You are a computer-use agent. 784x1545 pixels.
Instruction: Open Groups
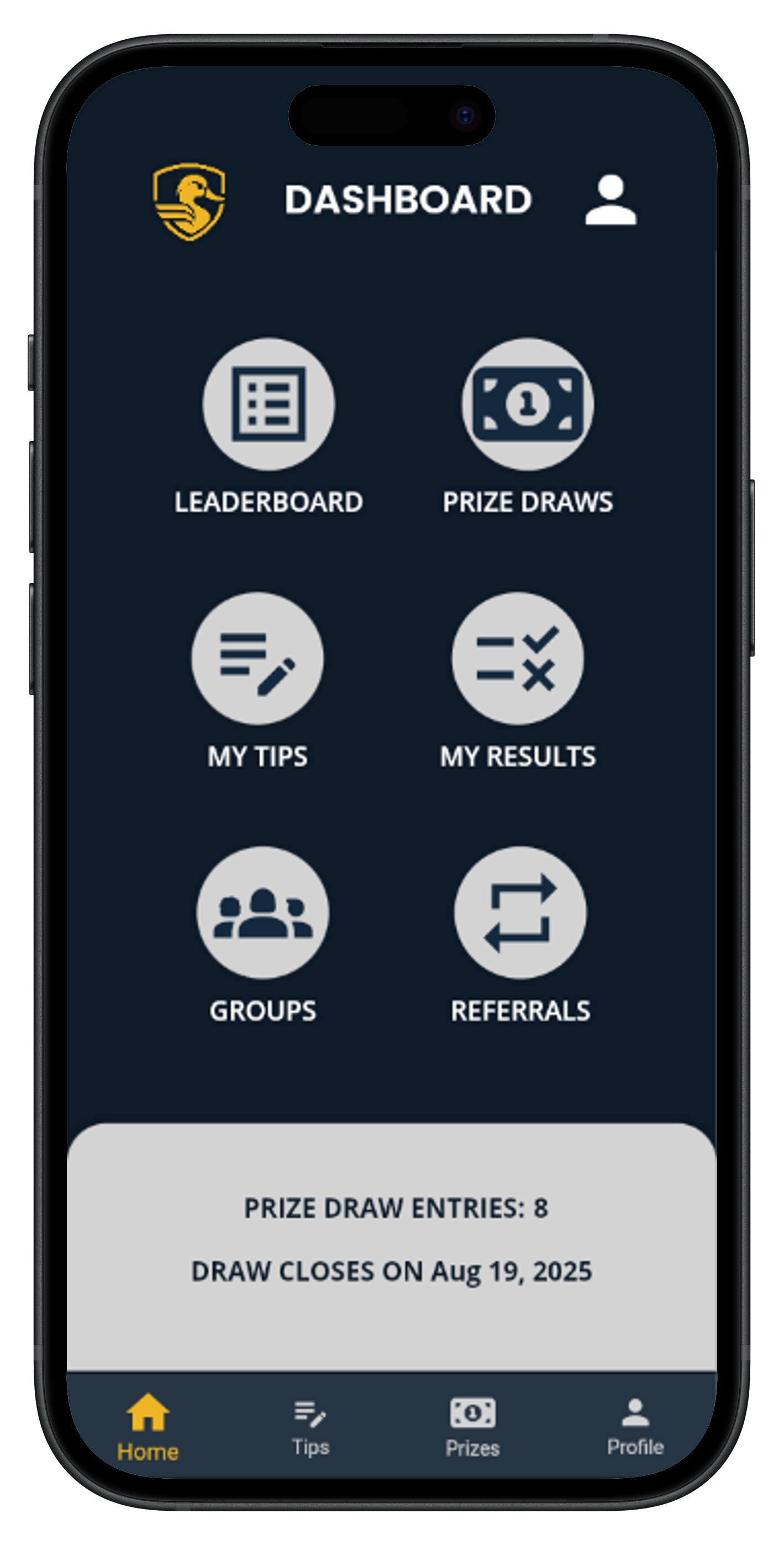(x=263, y=913)
